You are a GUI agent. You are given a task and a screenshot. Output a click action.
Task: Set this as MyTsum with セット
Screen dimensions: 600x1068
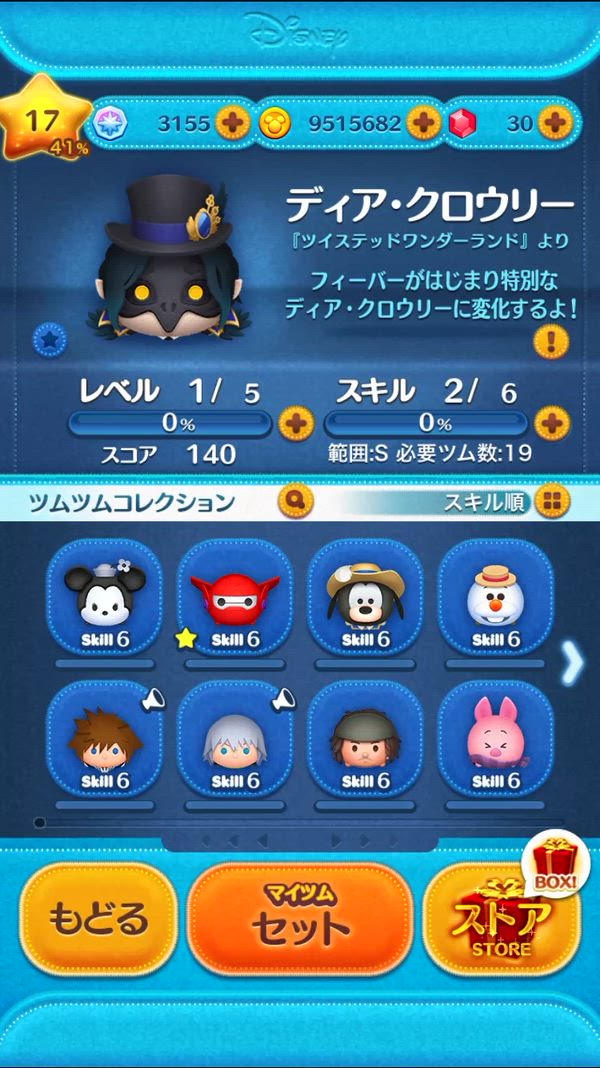coord(300,919)
